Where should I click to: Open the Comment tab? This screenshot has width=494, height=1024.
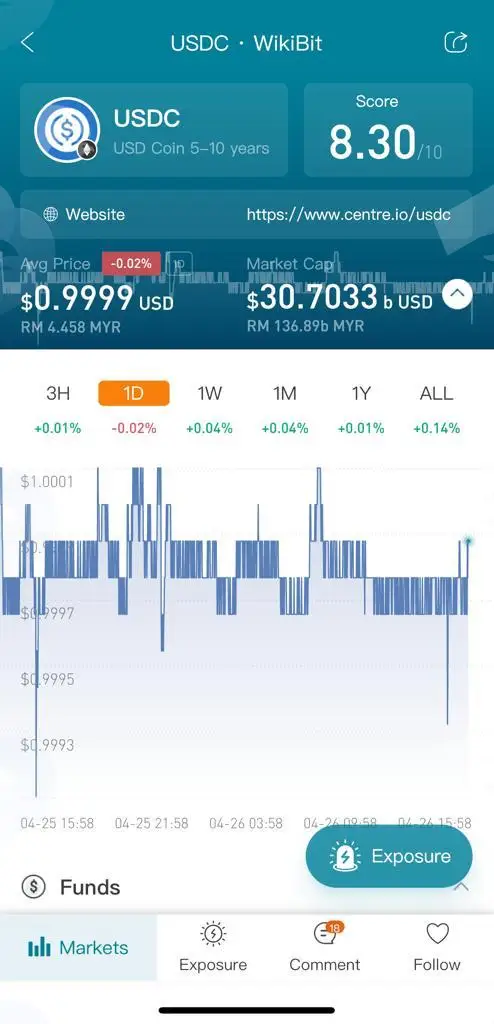pos(325,948)
